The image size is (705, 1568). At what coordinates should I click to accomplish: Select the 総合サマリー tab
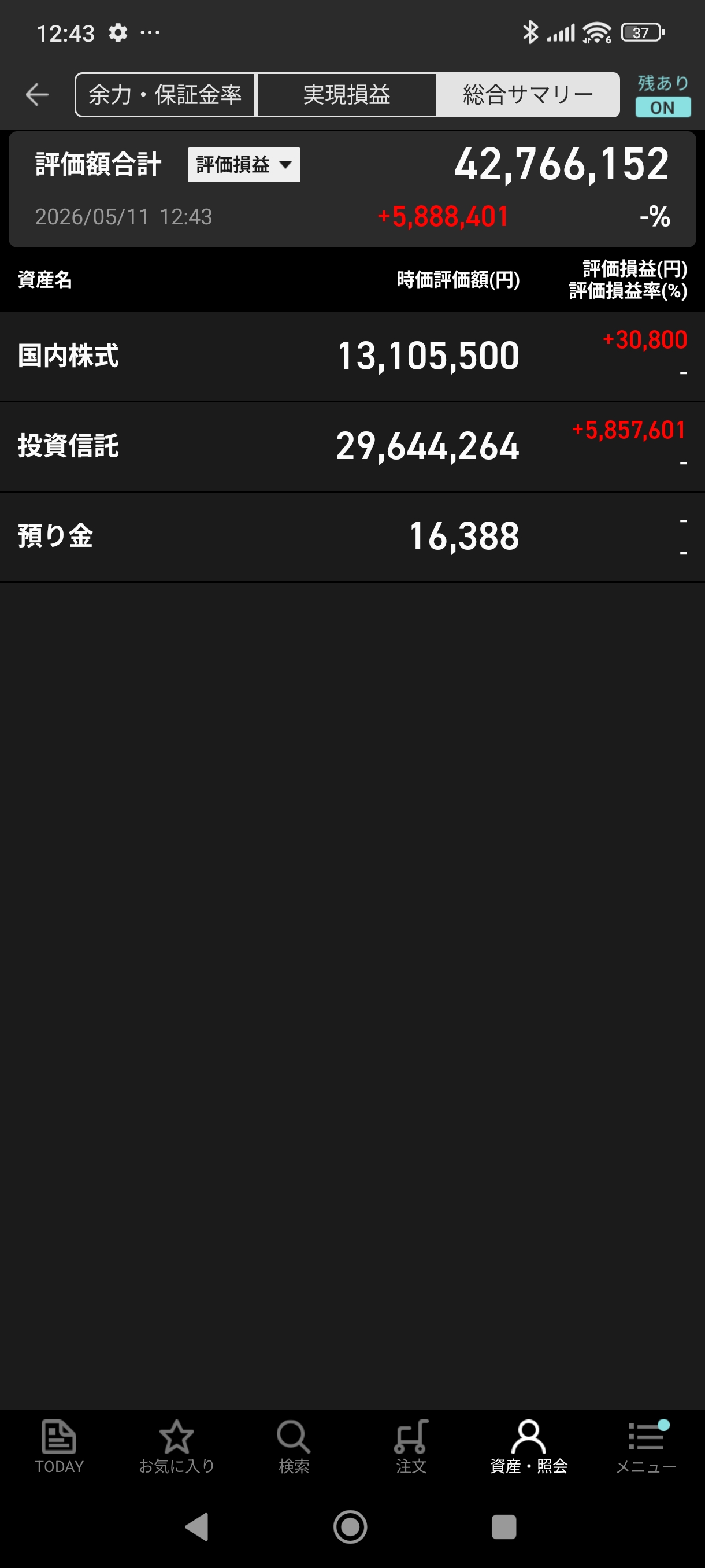[528, 94]
